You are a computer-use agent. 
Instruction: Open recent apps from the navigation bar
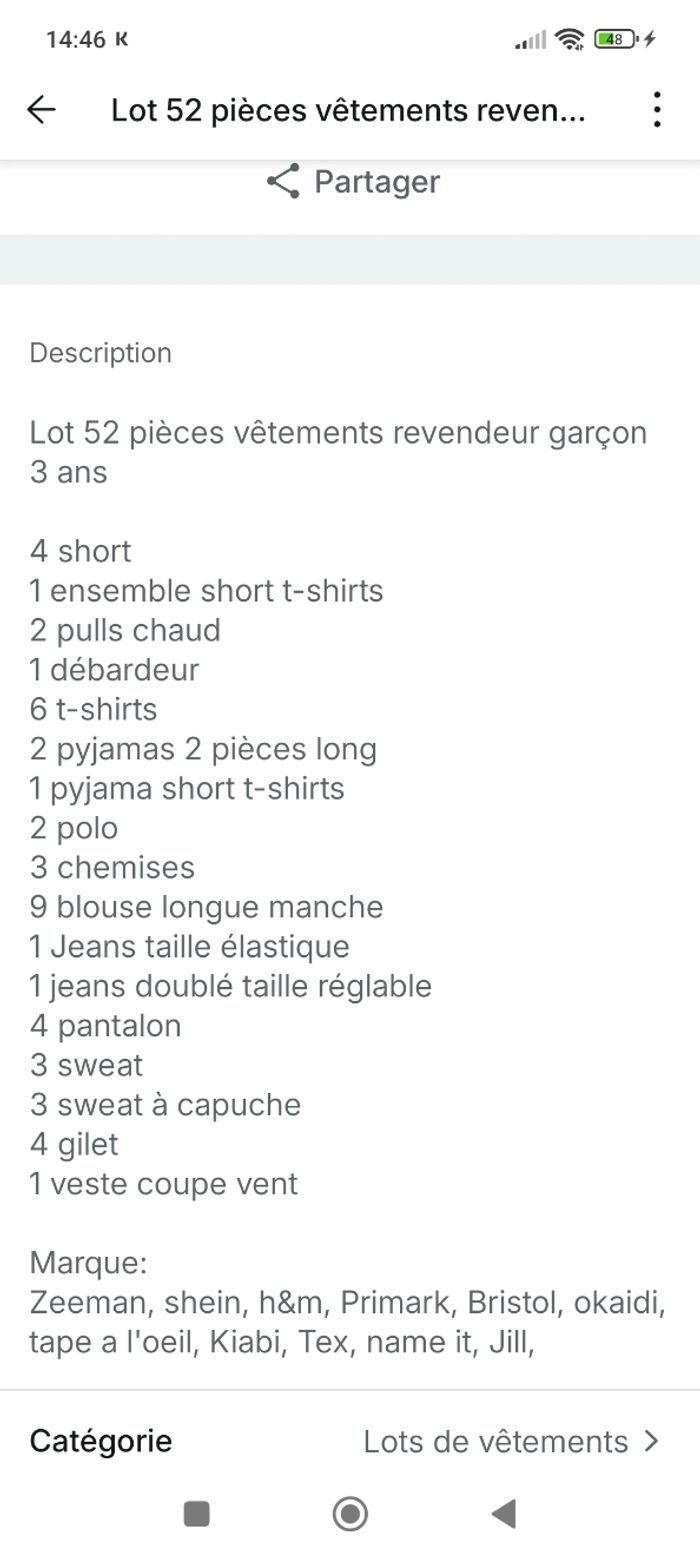pos(197,1514)
